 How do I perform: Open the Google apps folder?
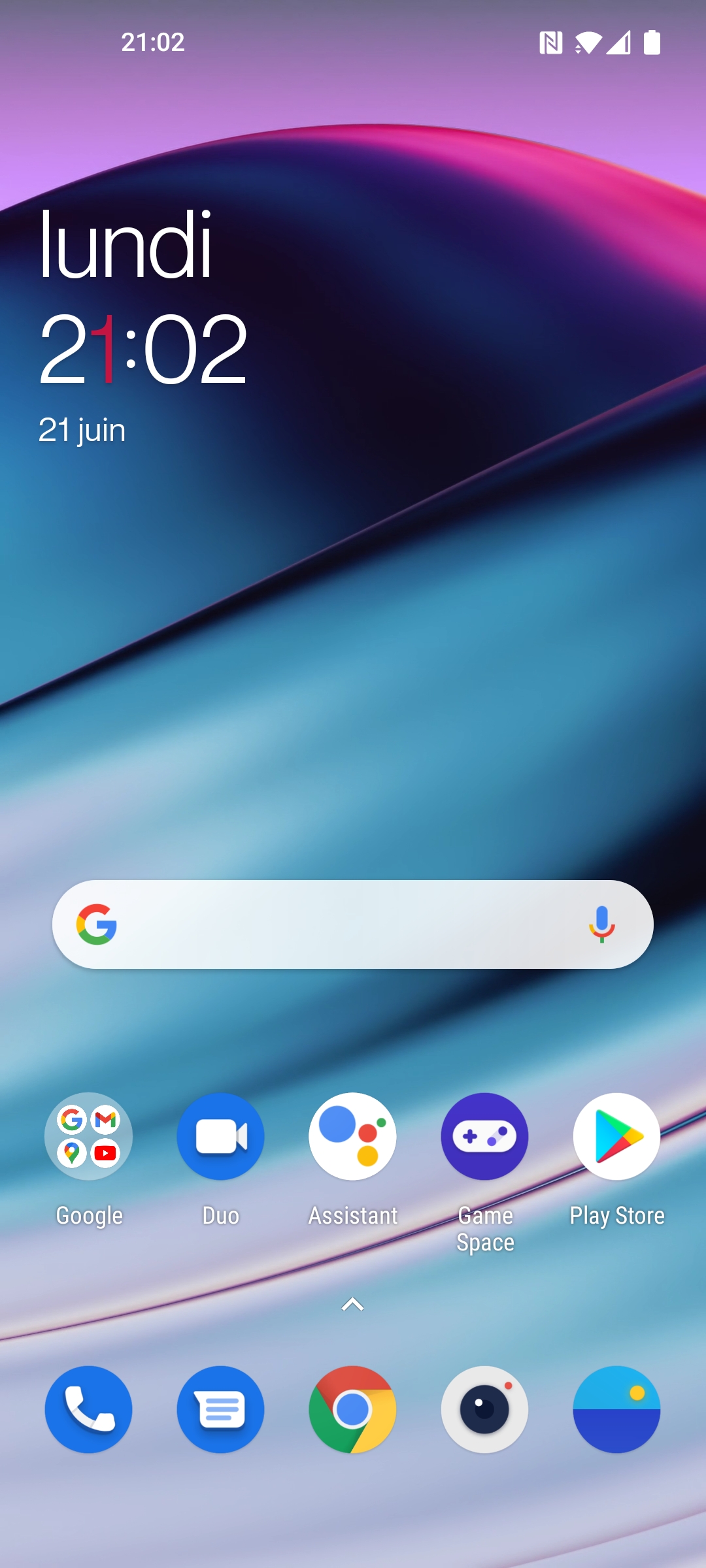click(x=89, y=1137)
